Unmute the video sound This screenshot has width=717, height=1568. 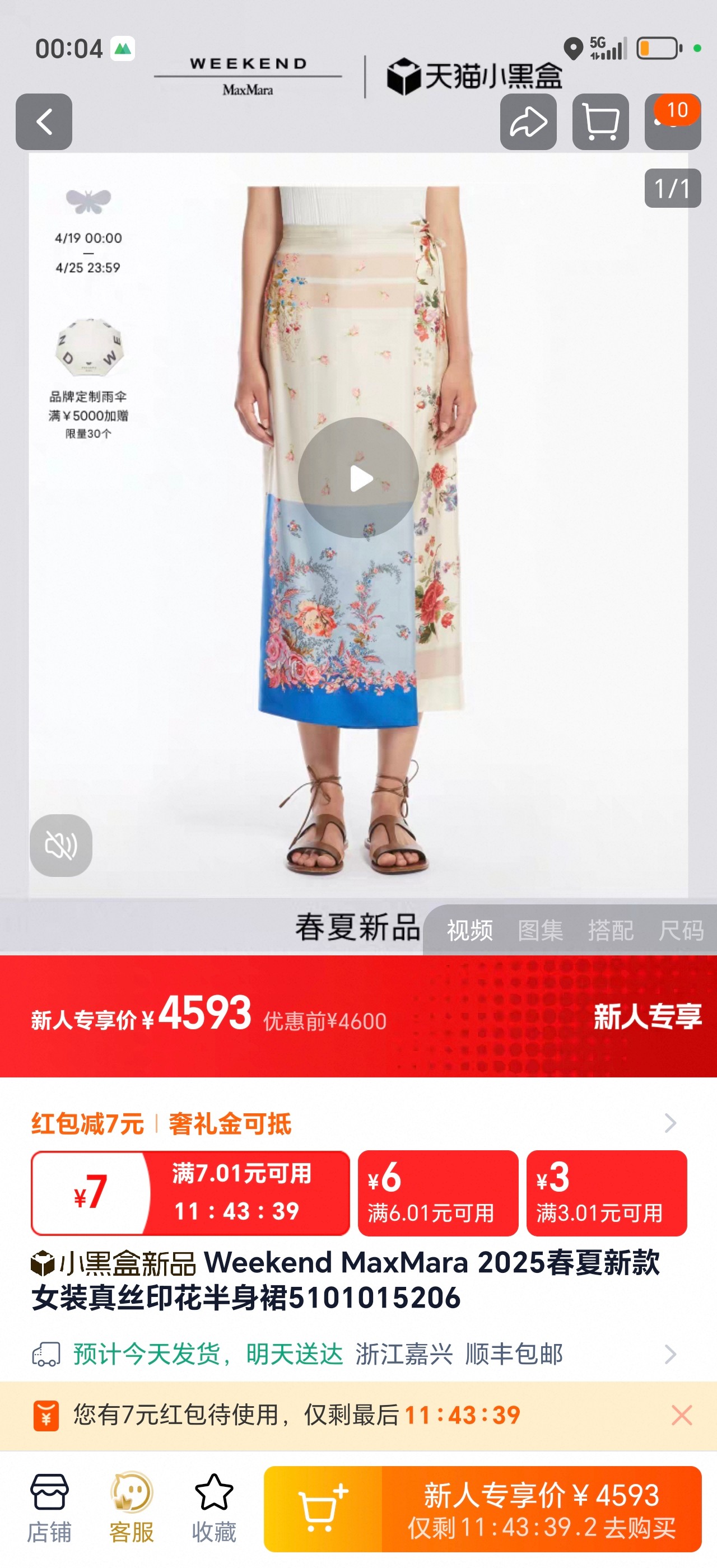point(61,846)
